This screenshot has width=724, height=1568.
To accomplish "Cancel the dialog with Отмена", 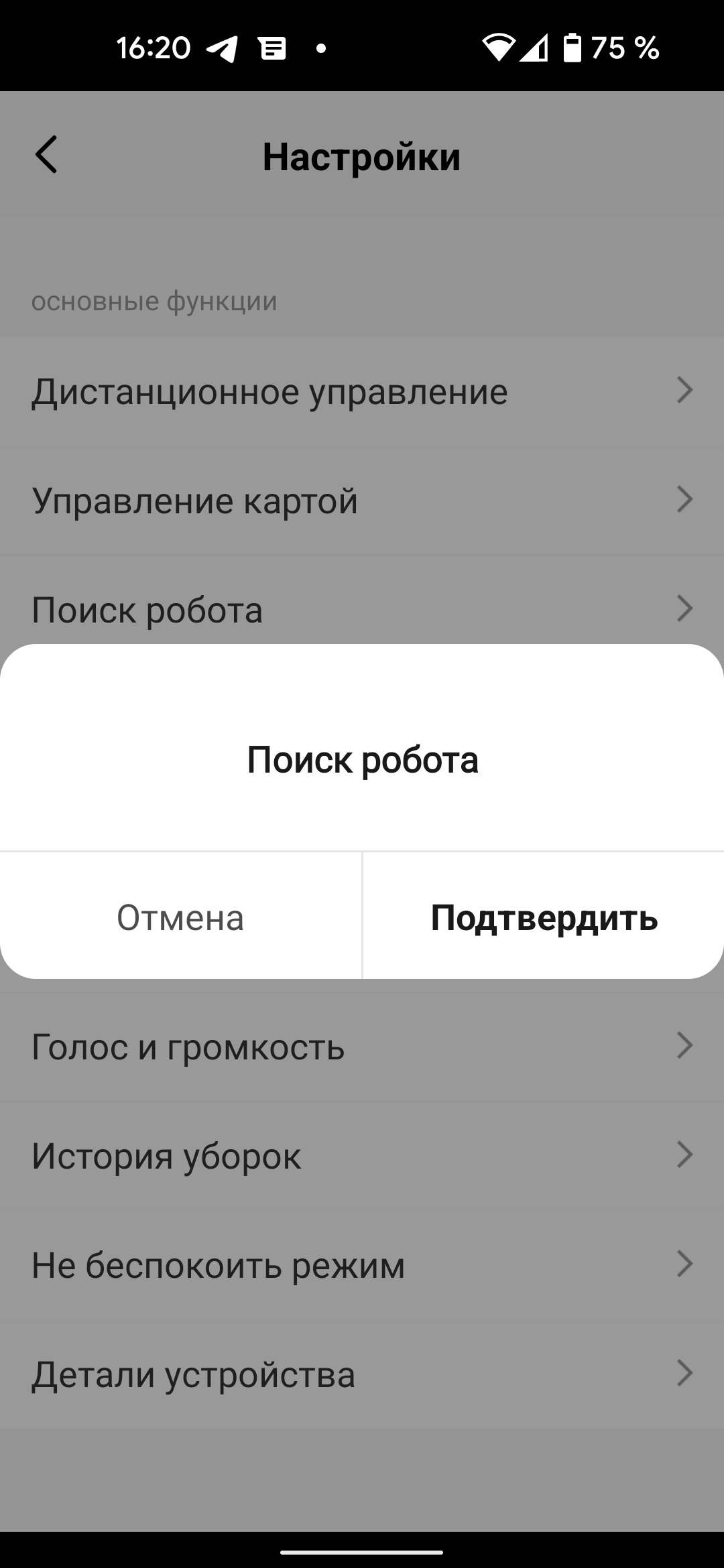I will coord(180,917).
